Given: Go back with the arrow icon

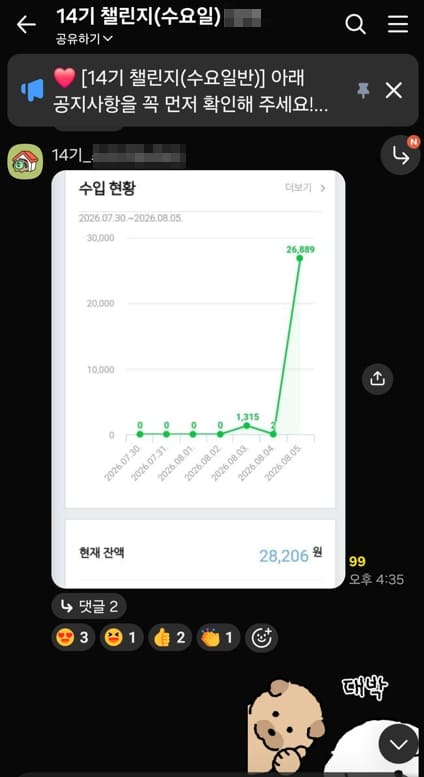Looking at the screenshot, I should 26,24.
